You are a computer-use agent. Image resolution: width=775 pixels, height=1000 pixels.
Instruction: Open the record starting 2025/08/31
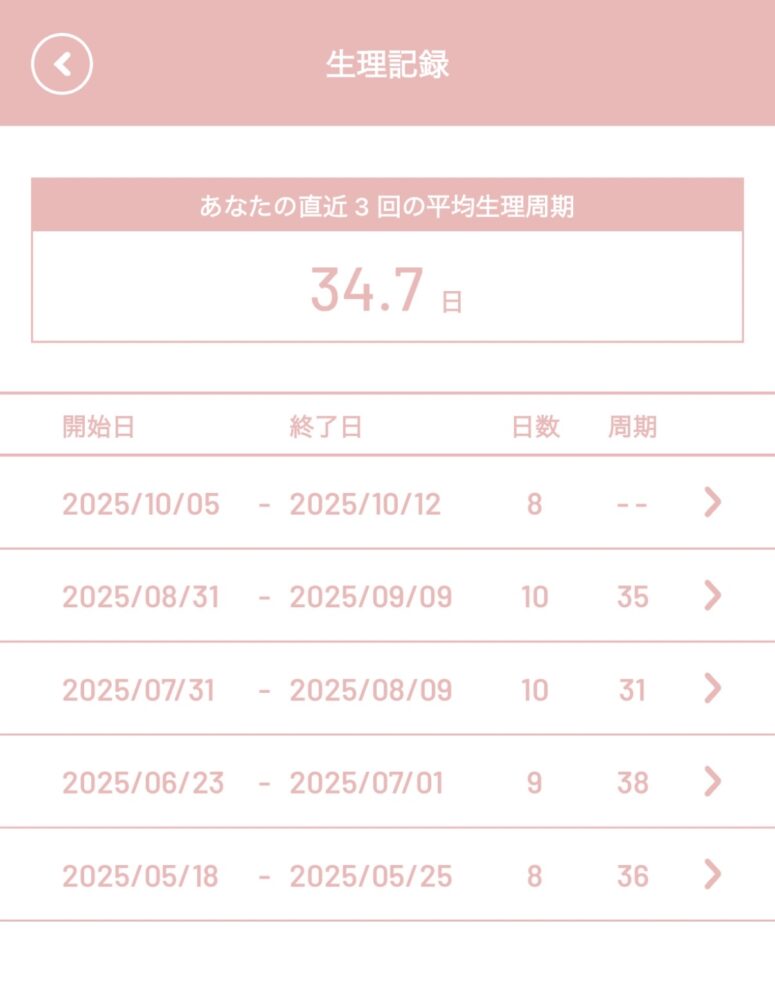tap(712, 596)
